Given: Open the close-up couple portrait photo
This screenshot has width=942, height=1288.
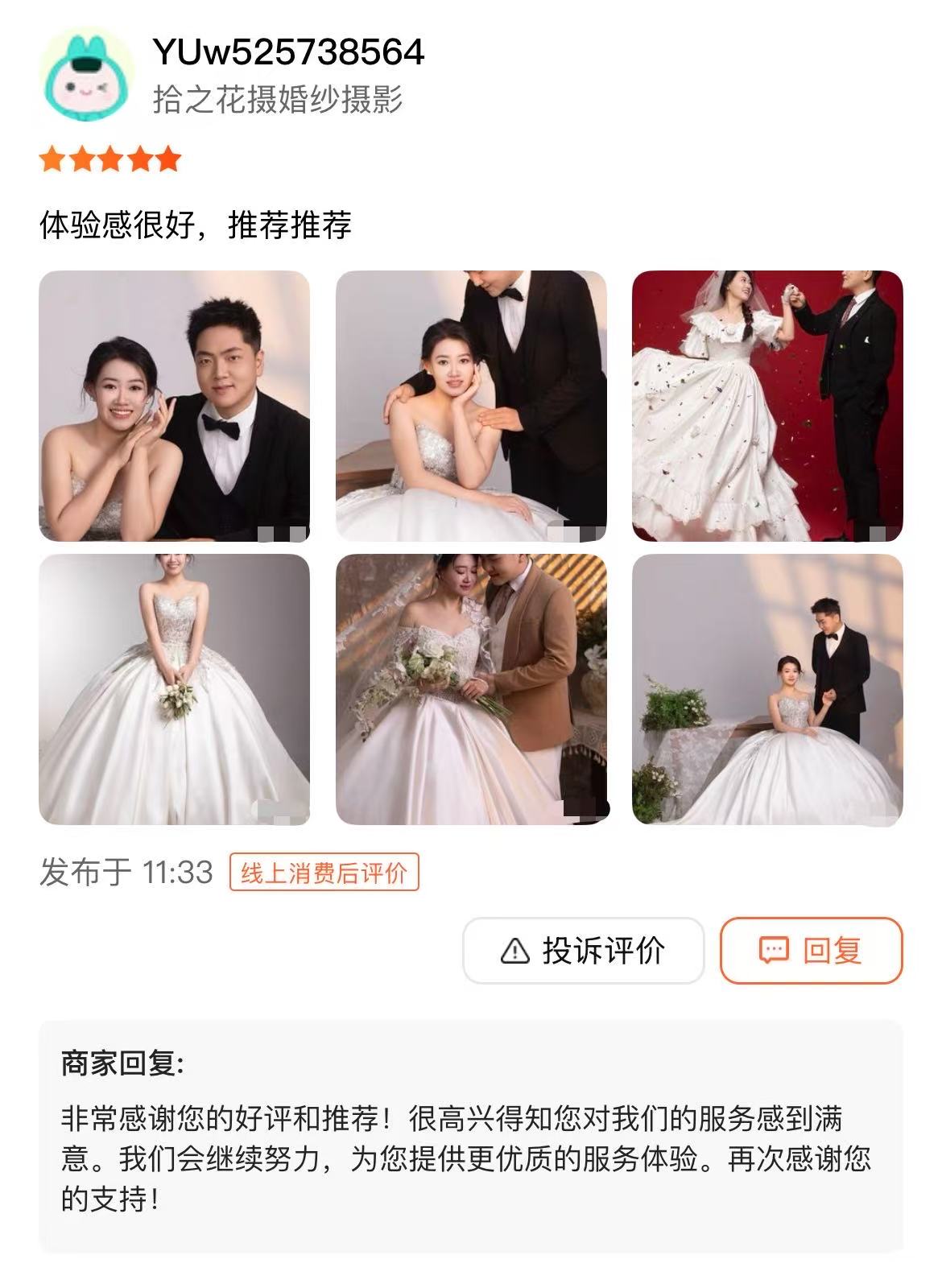Looking at the screenshot, I should pos(174,406).
